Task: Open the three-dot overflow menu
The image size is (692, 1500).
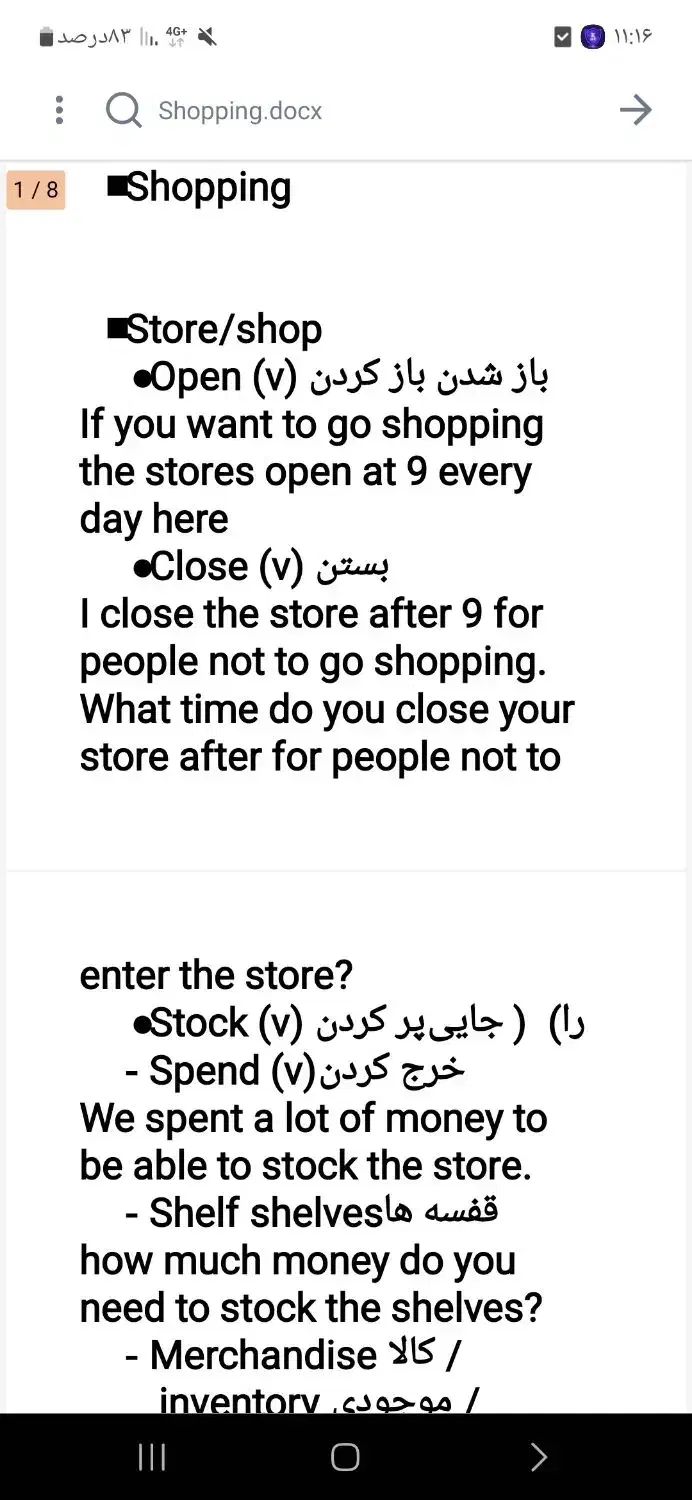Action: click(x=60, y=110)
